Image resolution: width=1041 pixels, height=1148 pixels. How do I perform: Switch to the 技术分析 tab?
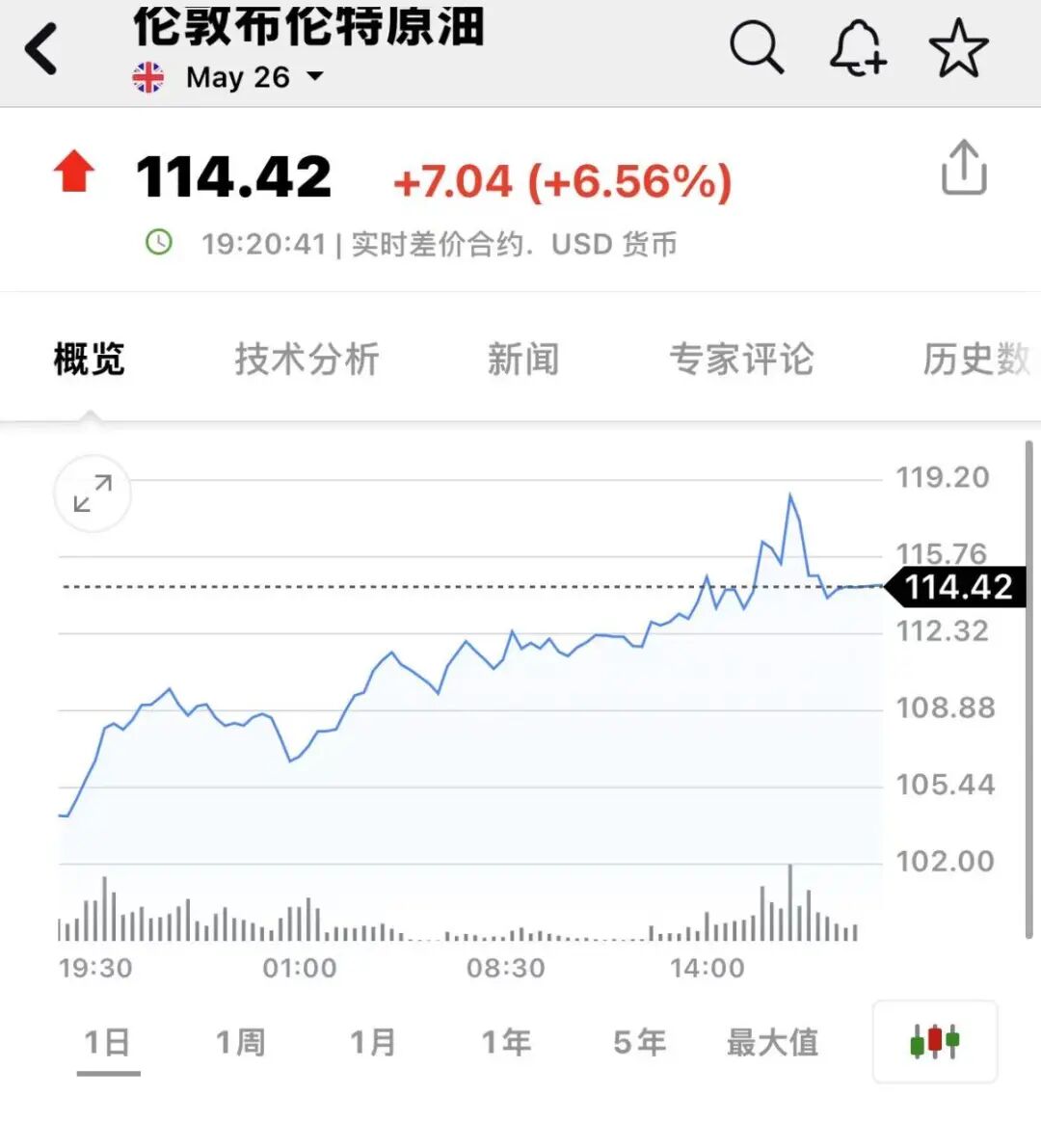click(307, 360)
